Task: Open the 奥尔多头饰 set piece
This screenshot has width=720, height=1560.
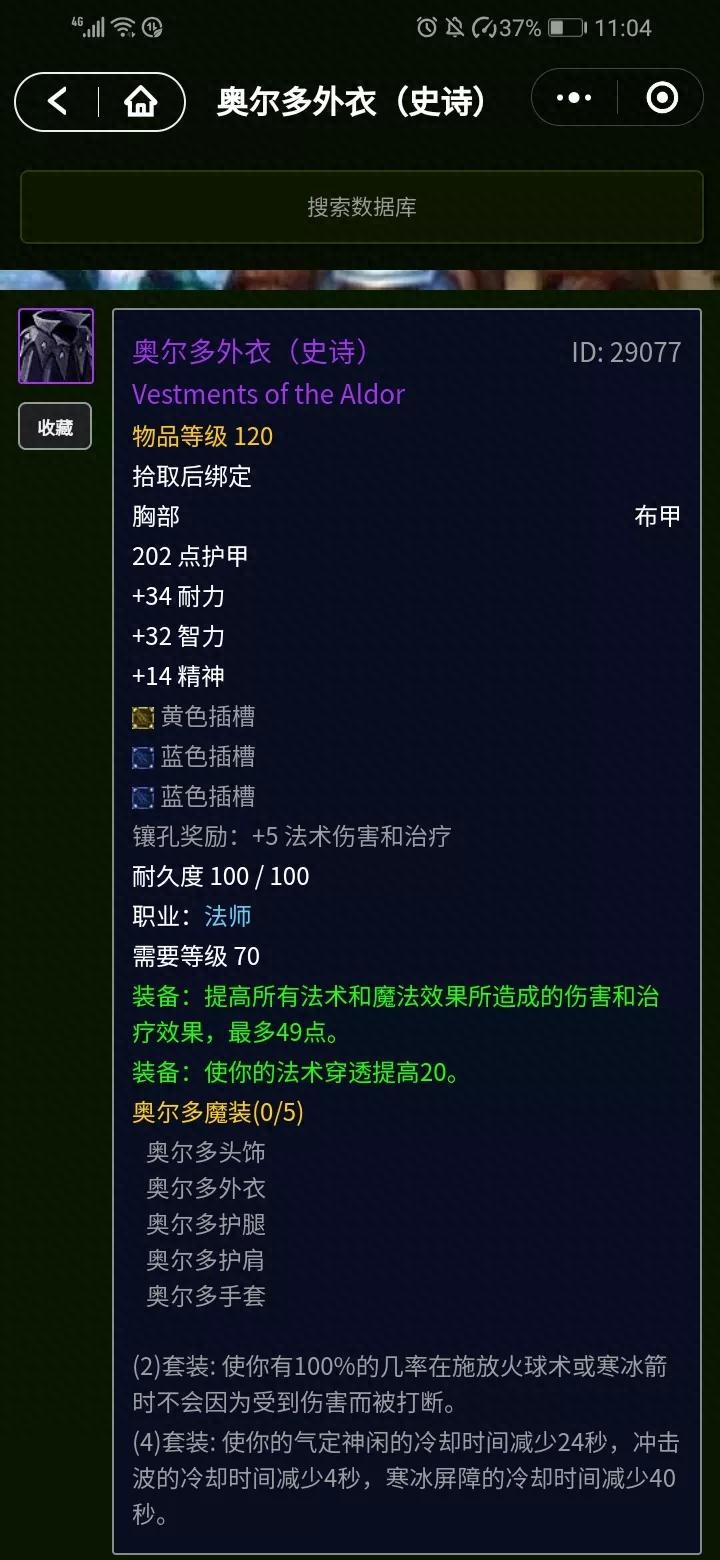Action: tap(205, 1152)
